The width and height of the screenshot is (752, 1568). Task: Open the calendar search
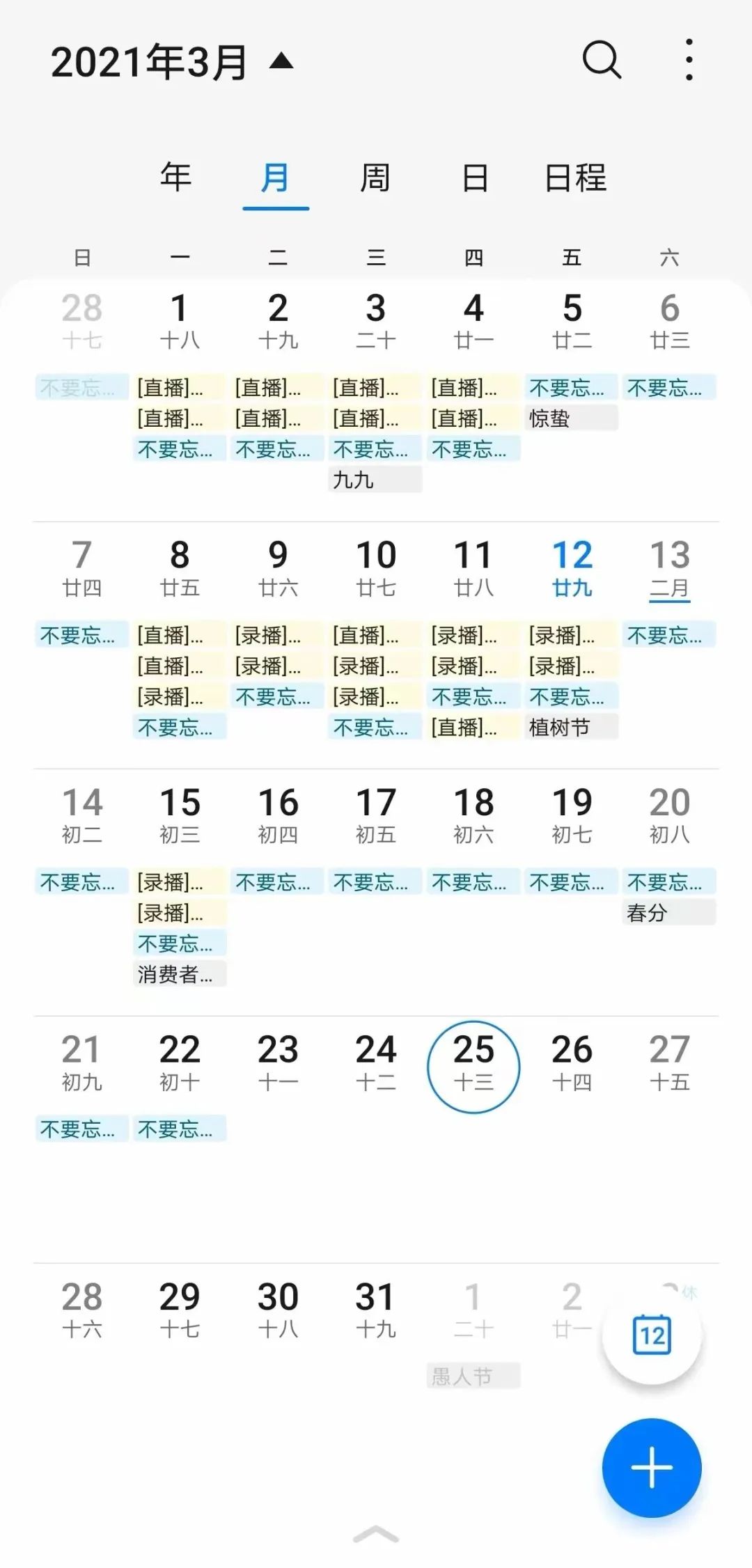[602, 60]
